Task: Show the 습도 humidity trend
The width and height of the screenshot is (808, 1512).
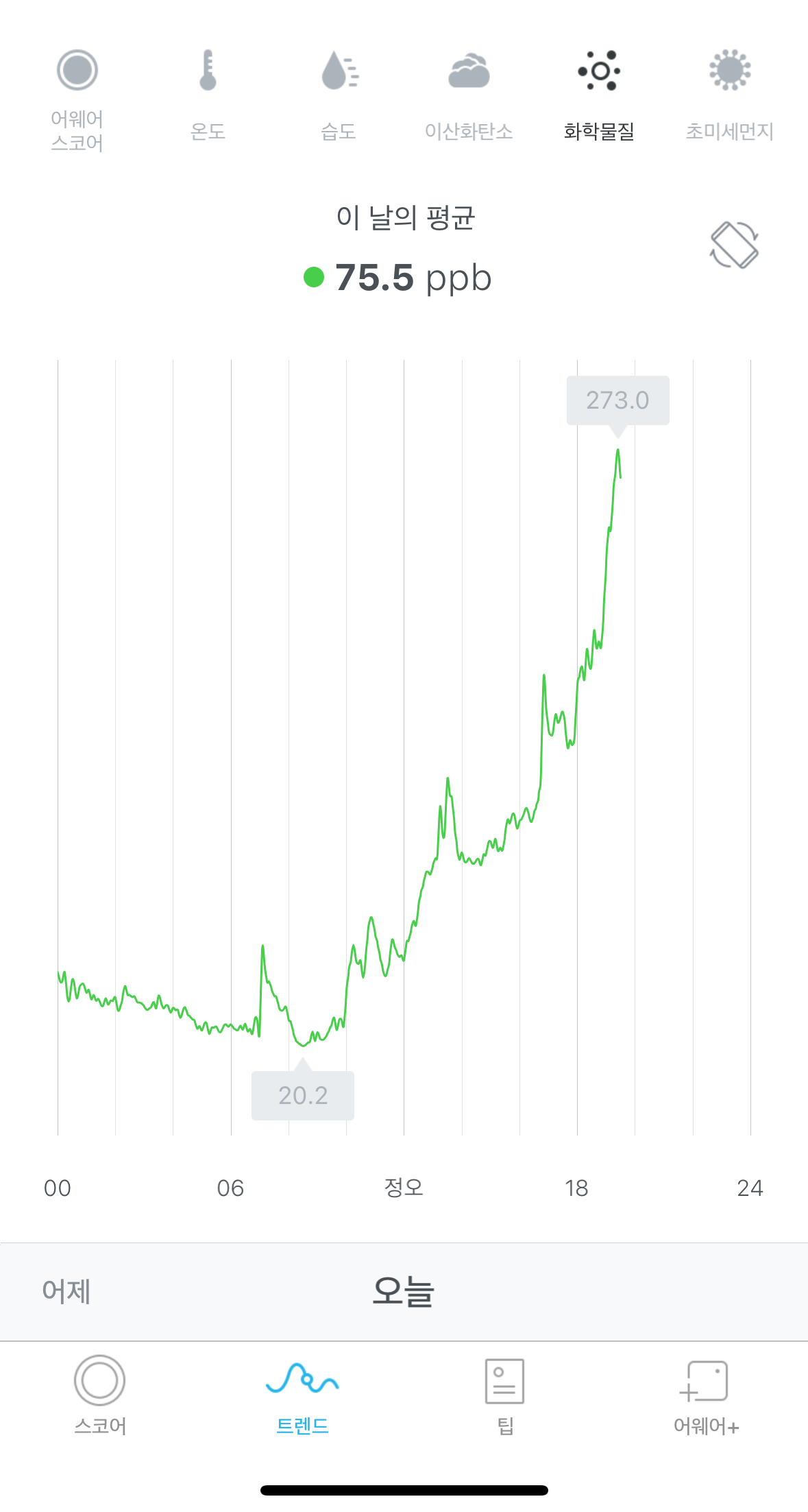Action: click(339, 94)
